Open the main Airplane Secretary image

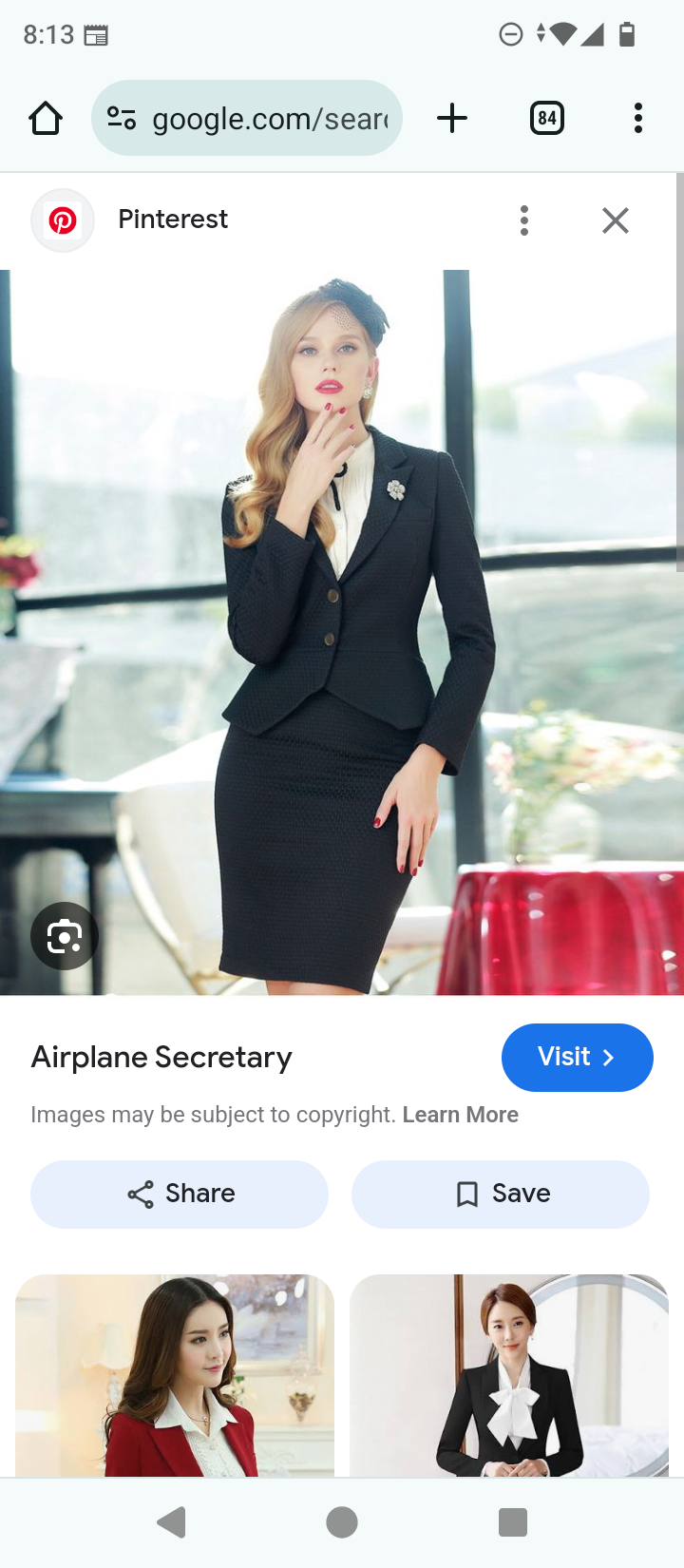pyautogui.click(x=342, y=632)
